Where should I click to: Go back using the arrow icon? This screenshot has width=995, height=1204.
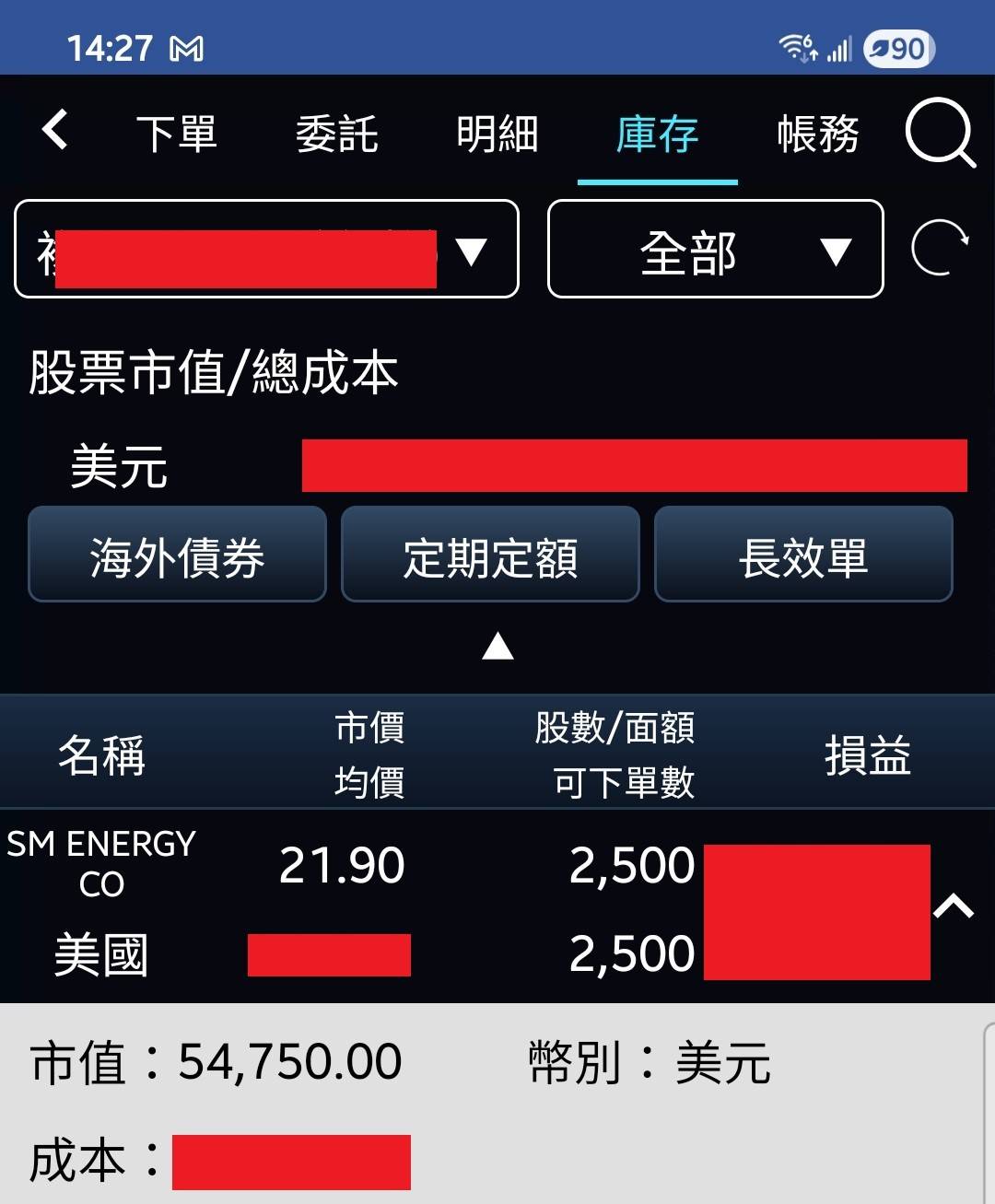point(55,130)
